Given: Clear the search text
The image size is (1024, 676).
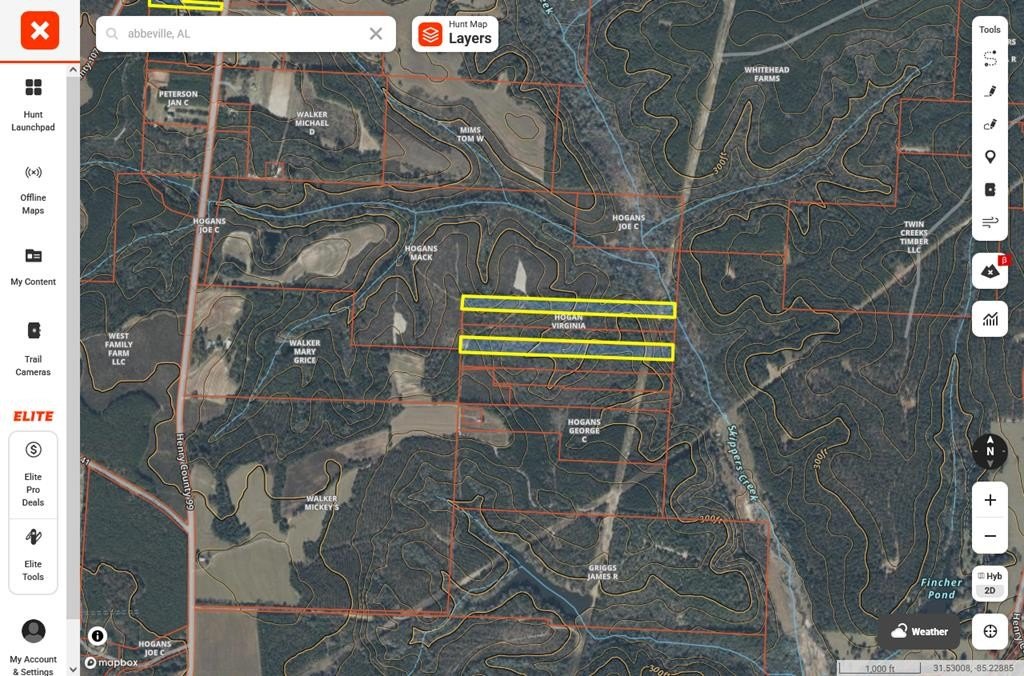Looking at the screenshot, I should click(x=376, y=34).
